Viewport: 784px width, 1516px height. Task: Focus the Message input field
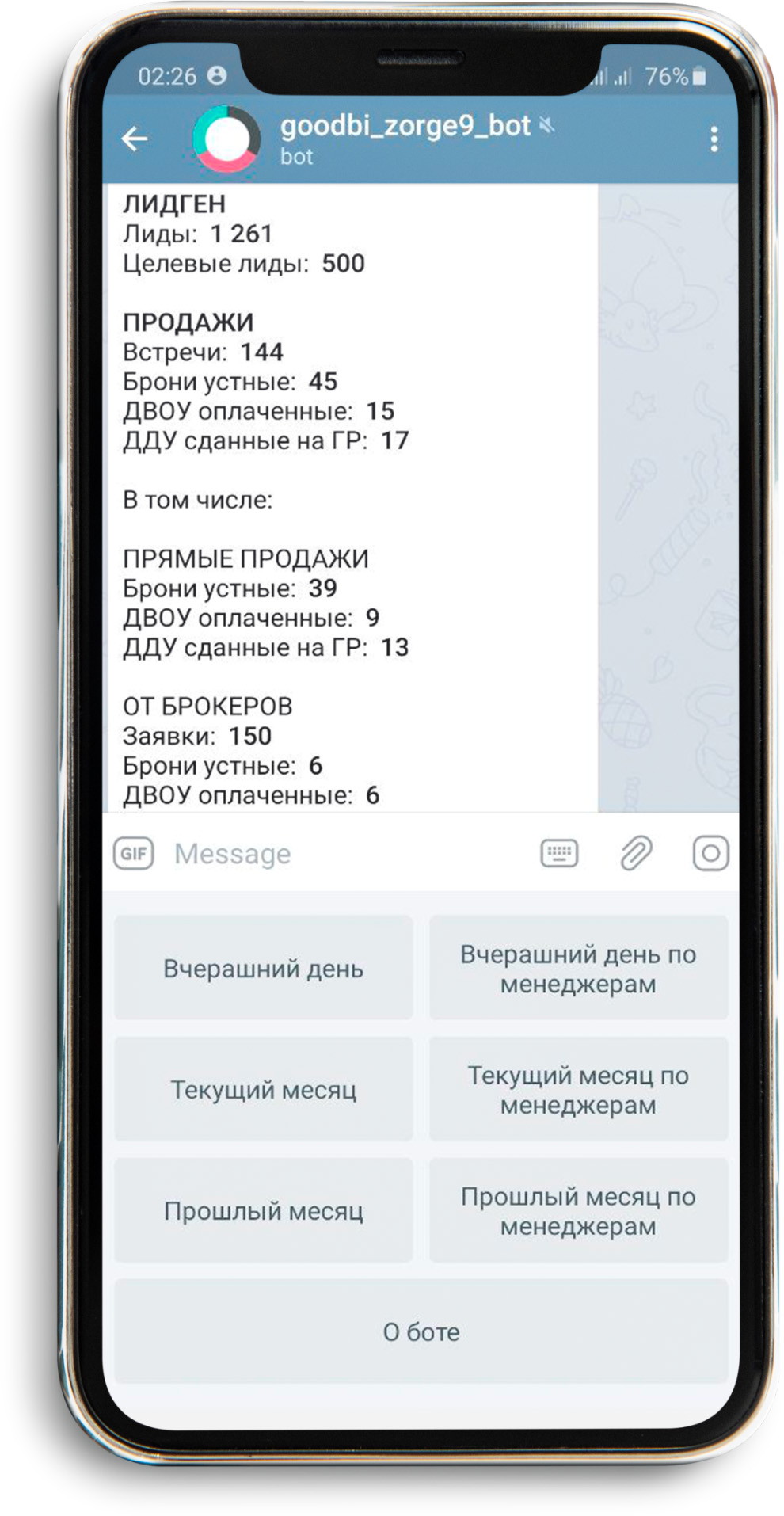tap(348, 853)
